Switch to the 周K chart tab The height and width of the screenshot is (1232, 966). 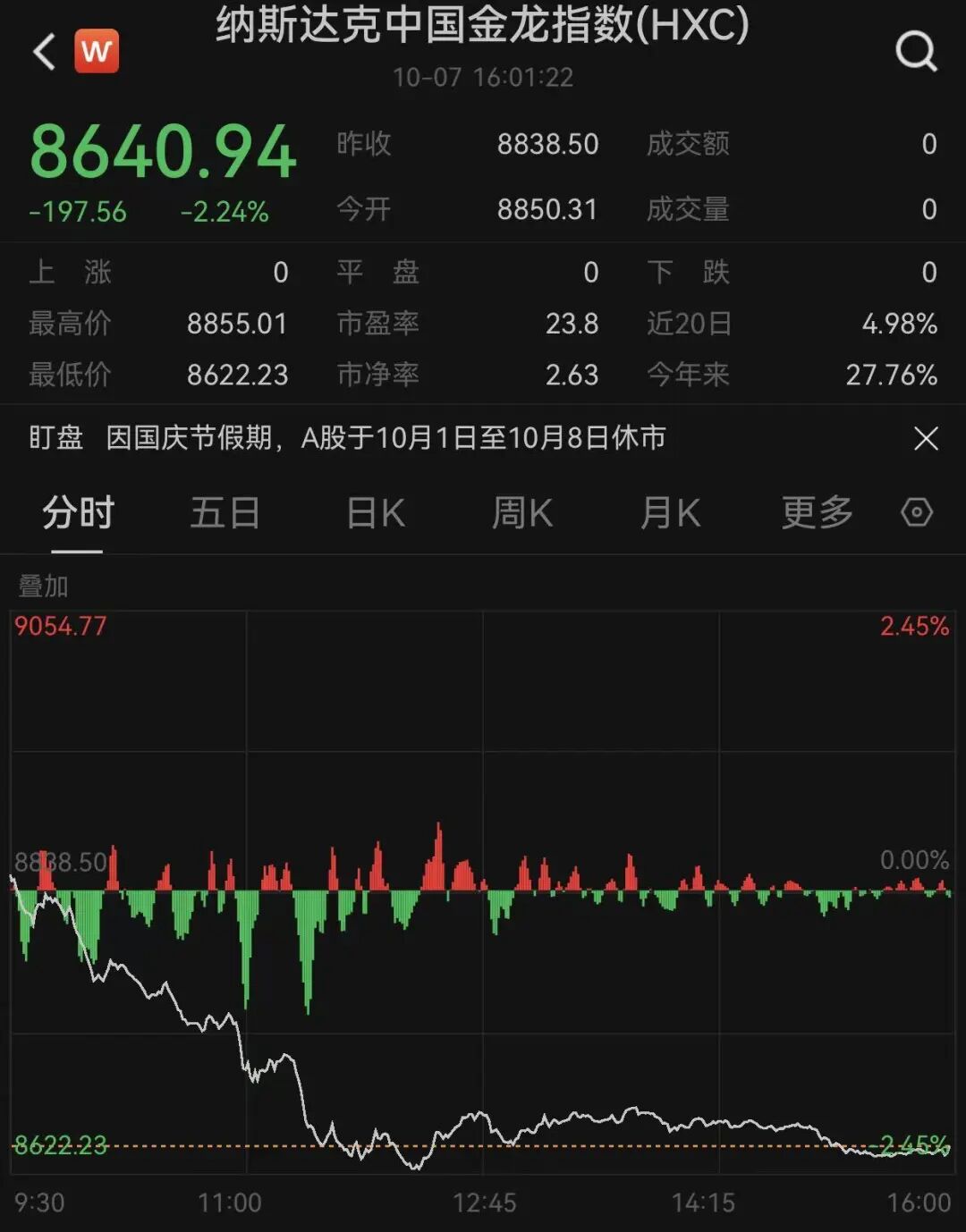(522, 513)
